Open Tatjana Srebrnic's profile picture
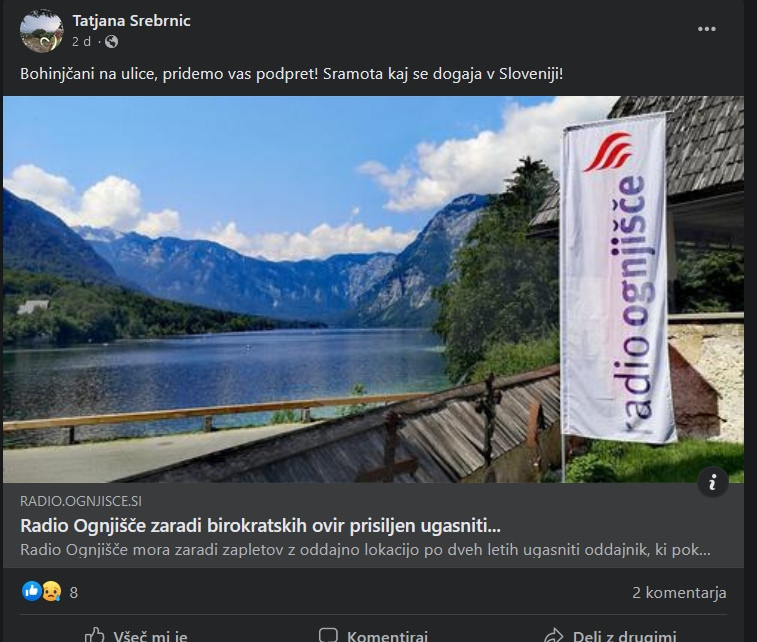 click(41, 31)
